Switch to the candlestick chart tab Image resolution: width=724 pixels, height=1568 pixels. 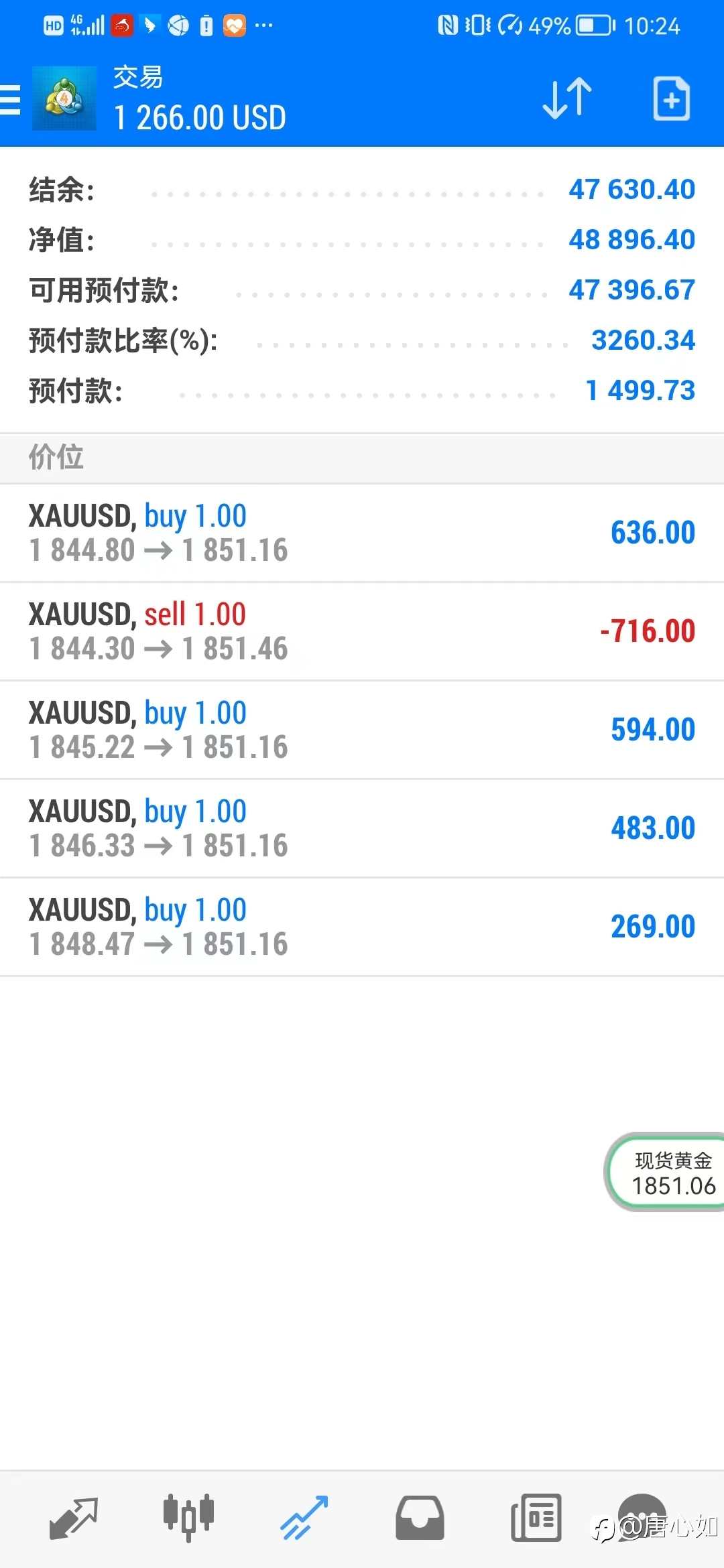coord(188,1518)
